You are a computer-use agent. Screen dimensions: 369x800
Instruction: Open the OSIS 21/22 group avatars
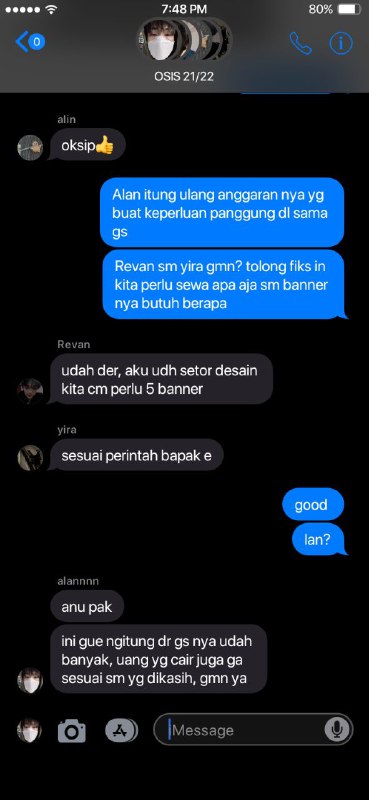[x=184, y=39]
